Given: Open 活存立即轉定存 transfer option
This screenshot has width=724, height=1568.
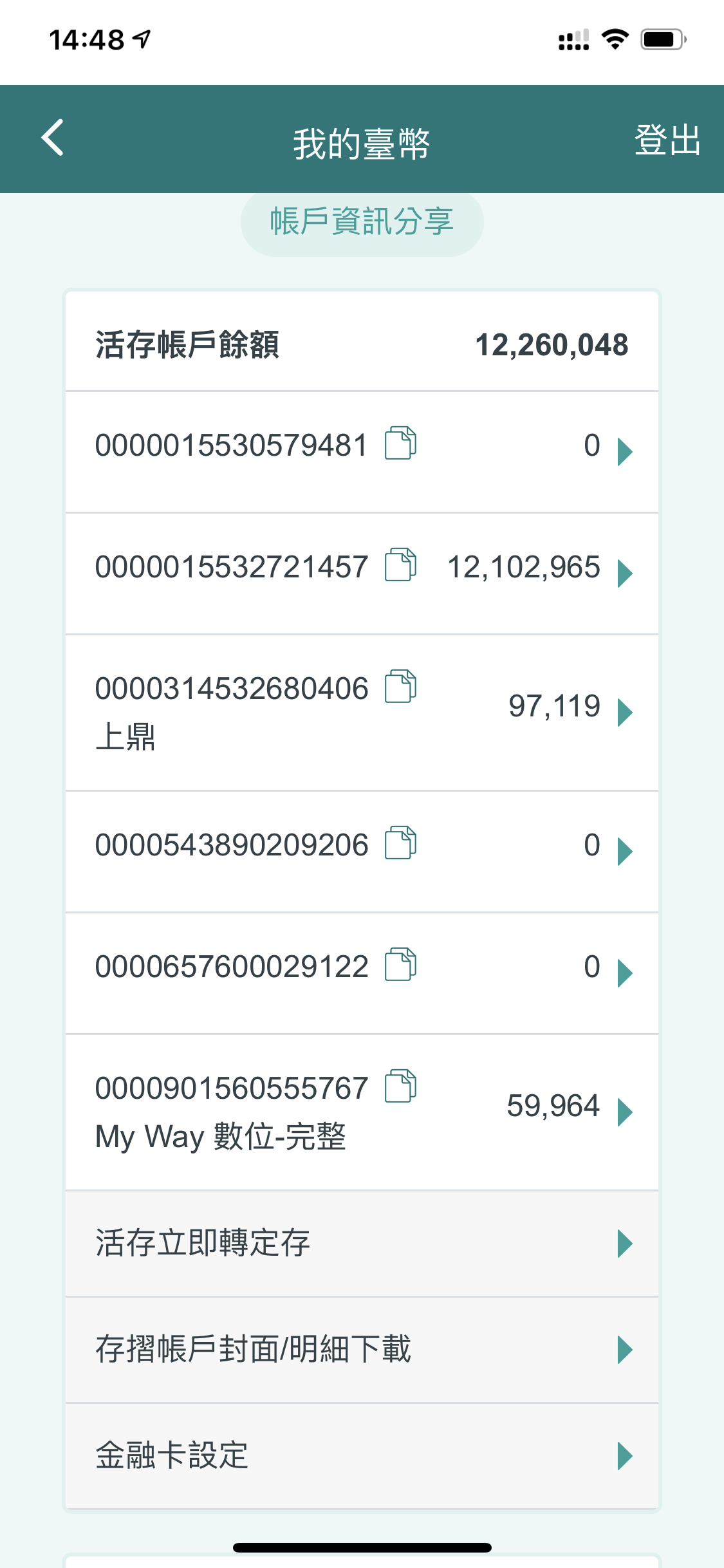Looking at the screenshot, I should click(x=362, y=1243).
